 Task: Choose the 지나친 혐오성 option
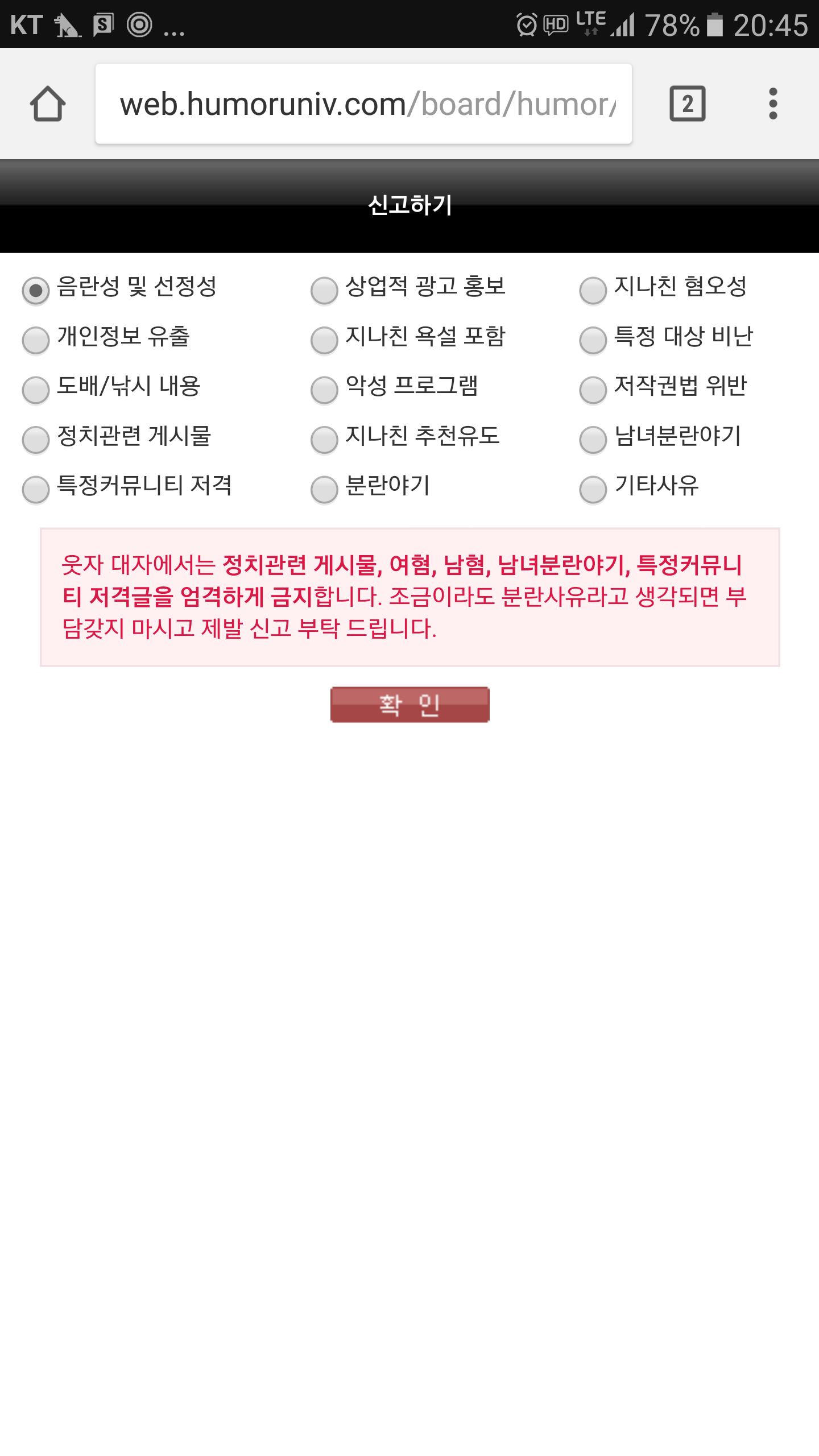[593, 291]
